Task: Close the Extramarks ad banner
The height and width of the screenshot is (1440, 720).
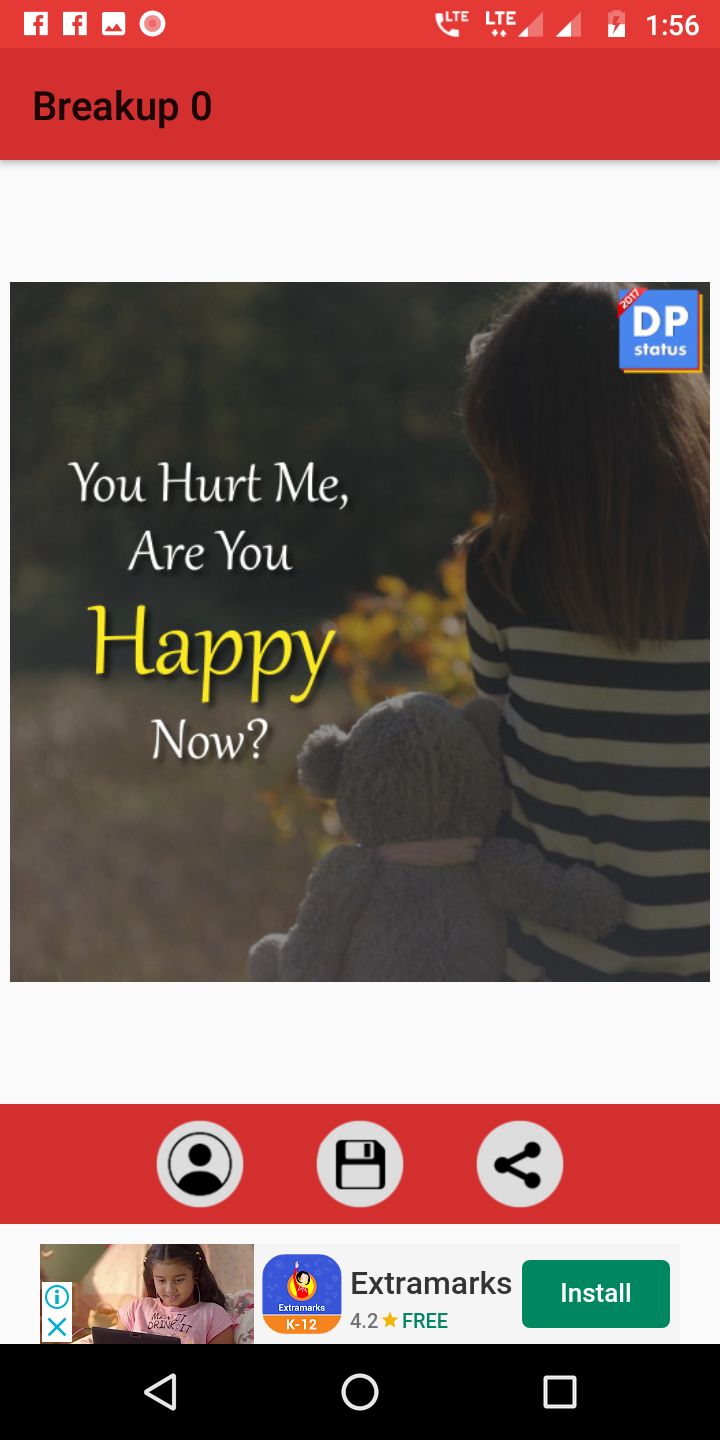Action: click(57, 1327)
